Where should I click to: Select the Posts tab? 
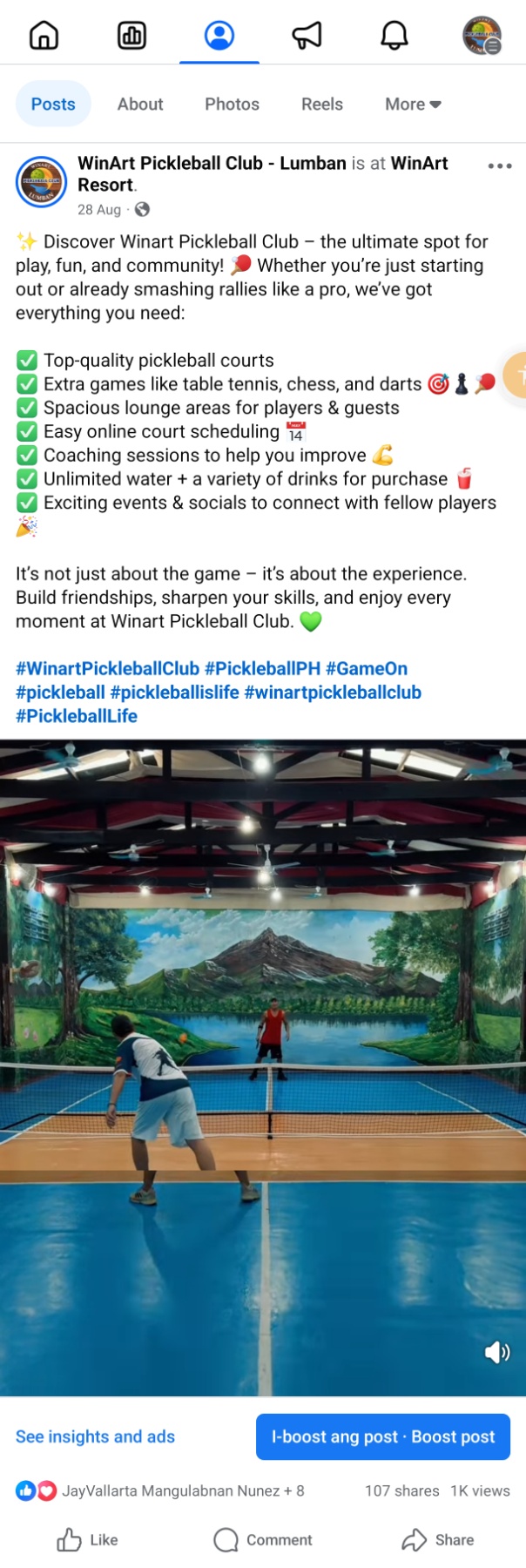click(53, 104)
